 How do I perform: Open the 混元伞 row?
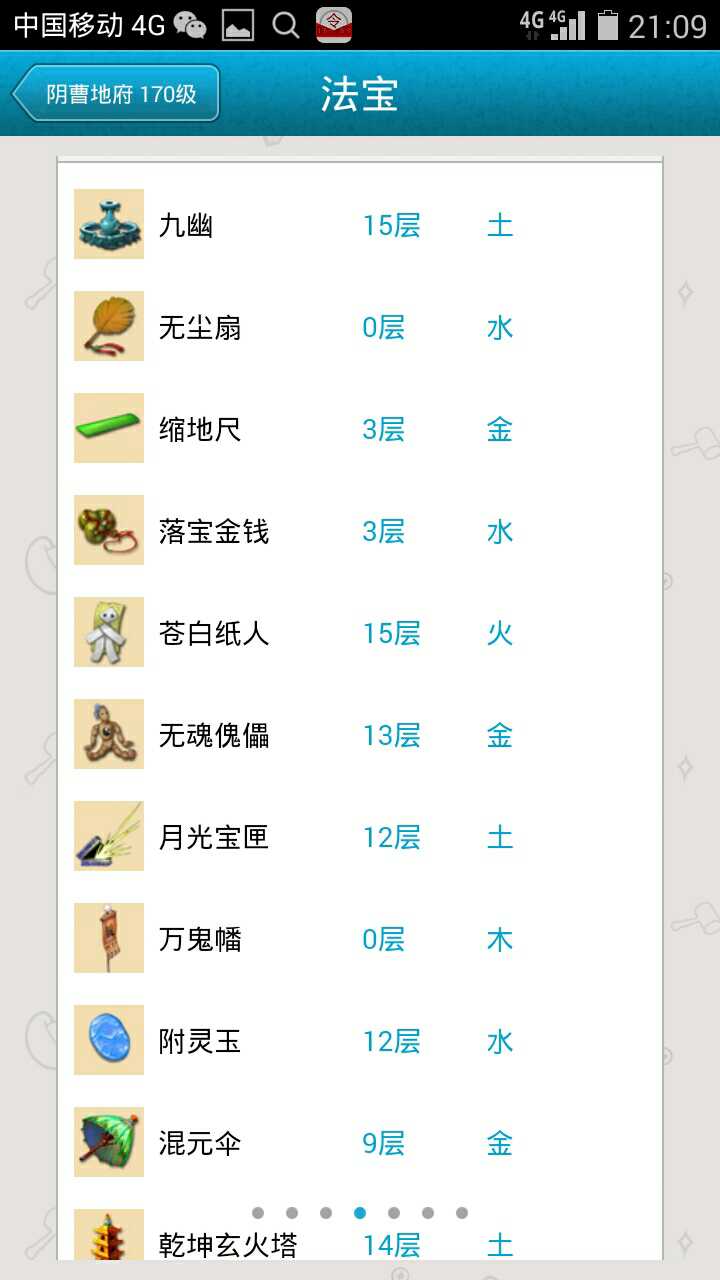(360, 1143)
